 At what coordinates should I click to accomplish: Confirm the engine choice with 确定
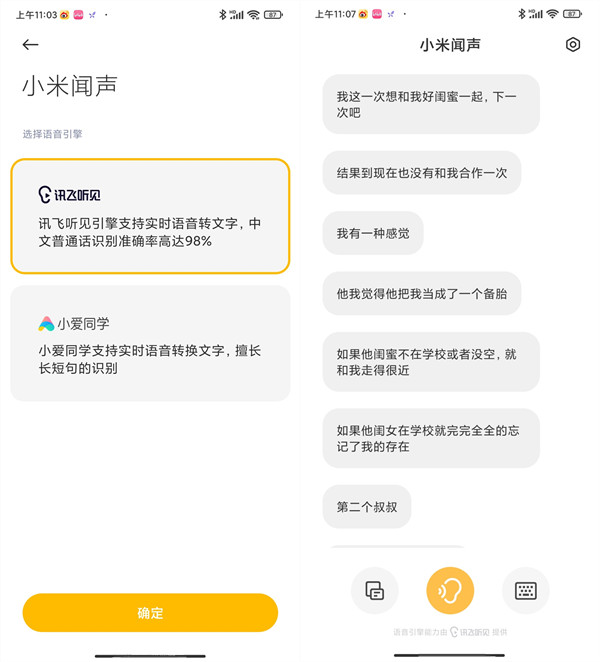point(150,612)
